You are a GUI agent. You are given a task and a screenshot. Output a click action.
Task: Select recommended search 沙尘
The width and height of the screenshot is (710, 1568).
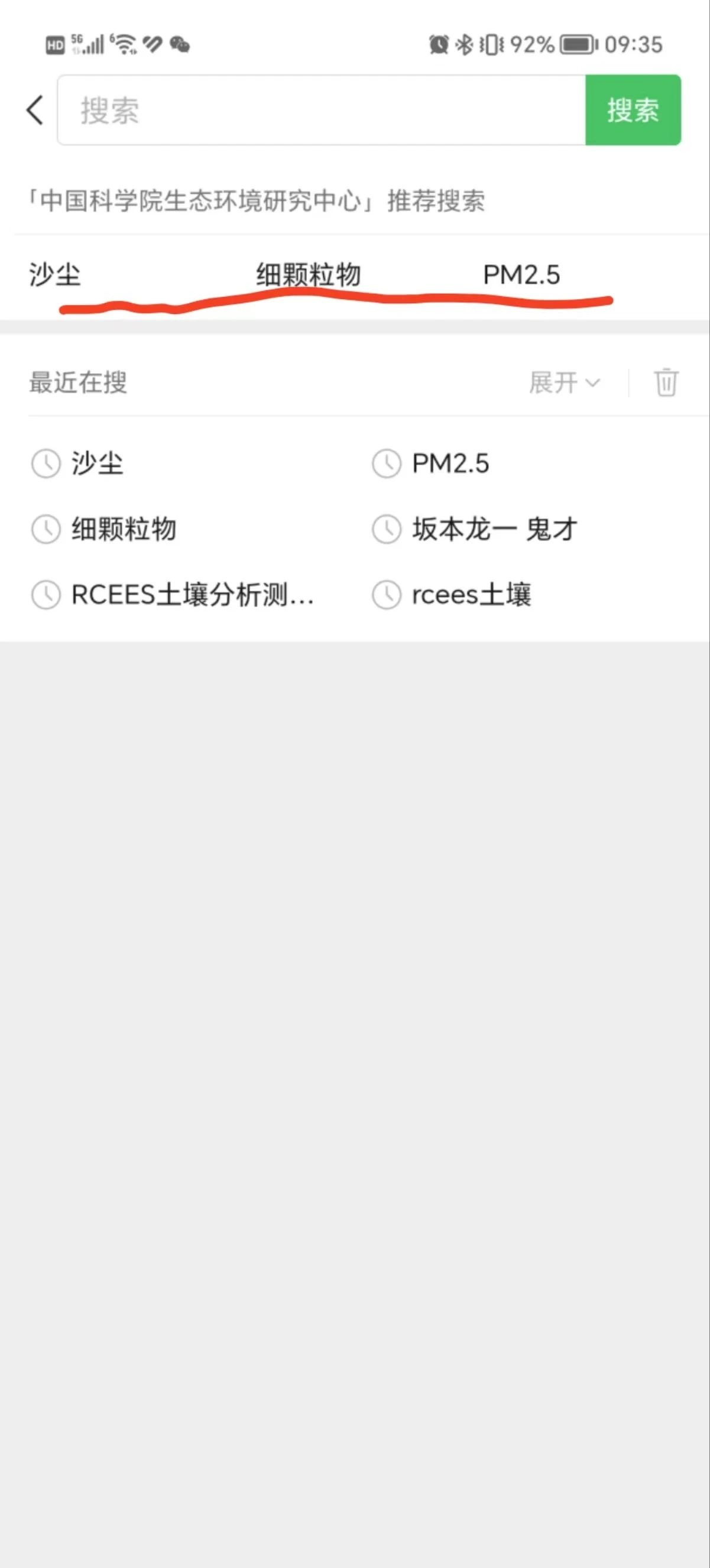tap(55, 274)
